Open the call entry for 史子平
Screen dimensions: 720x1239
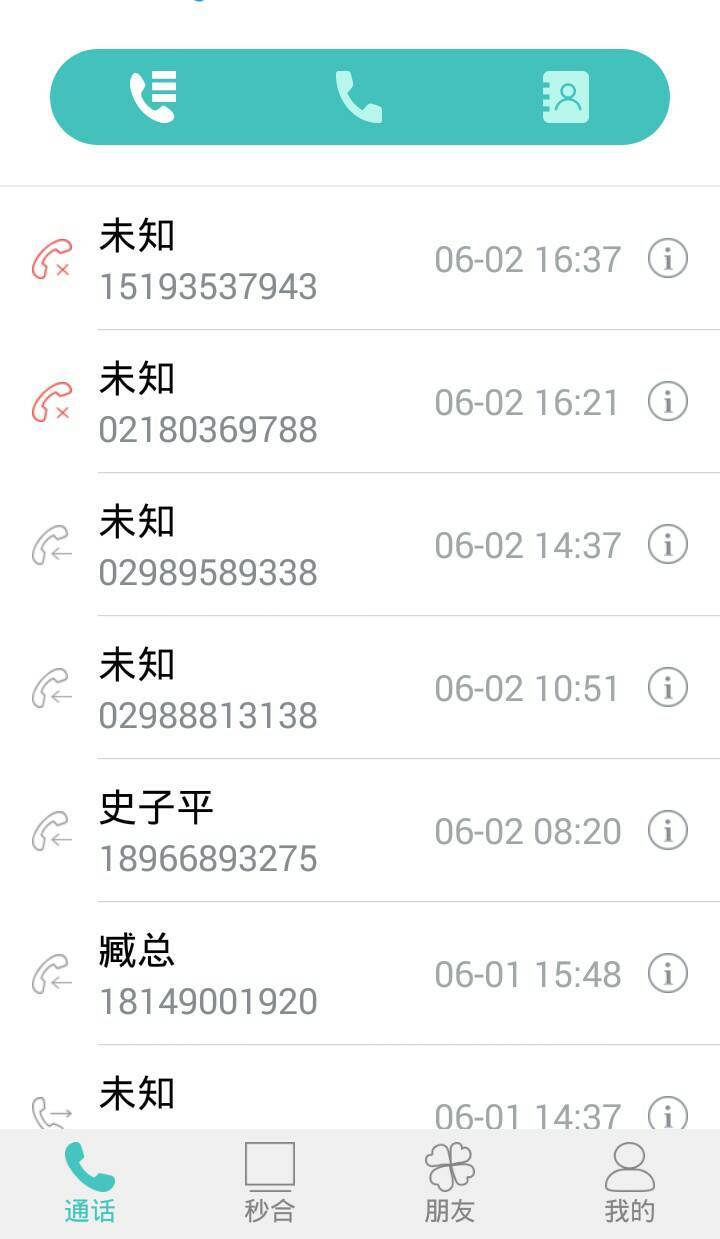[360, 831]
